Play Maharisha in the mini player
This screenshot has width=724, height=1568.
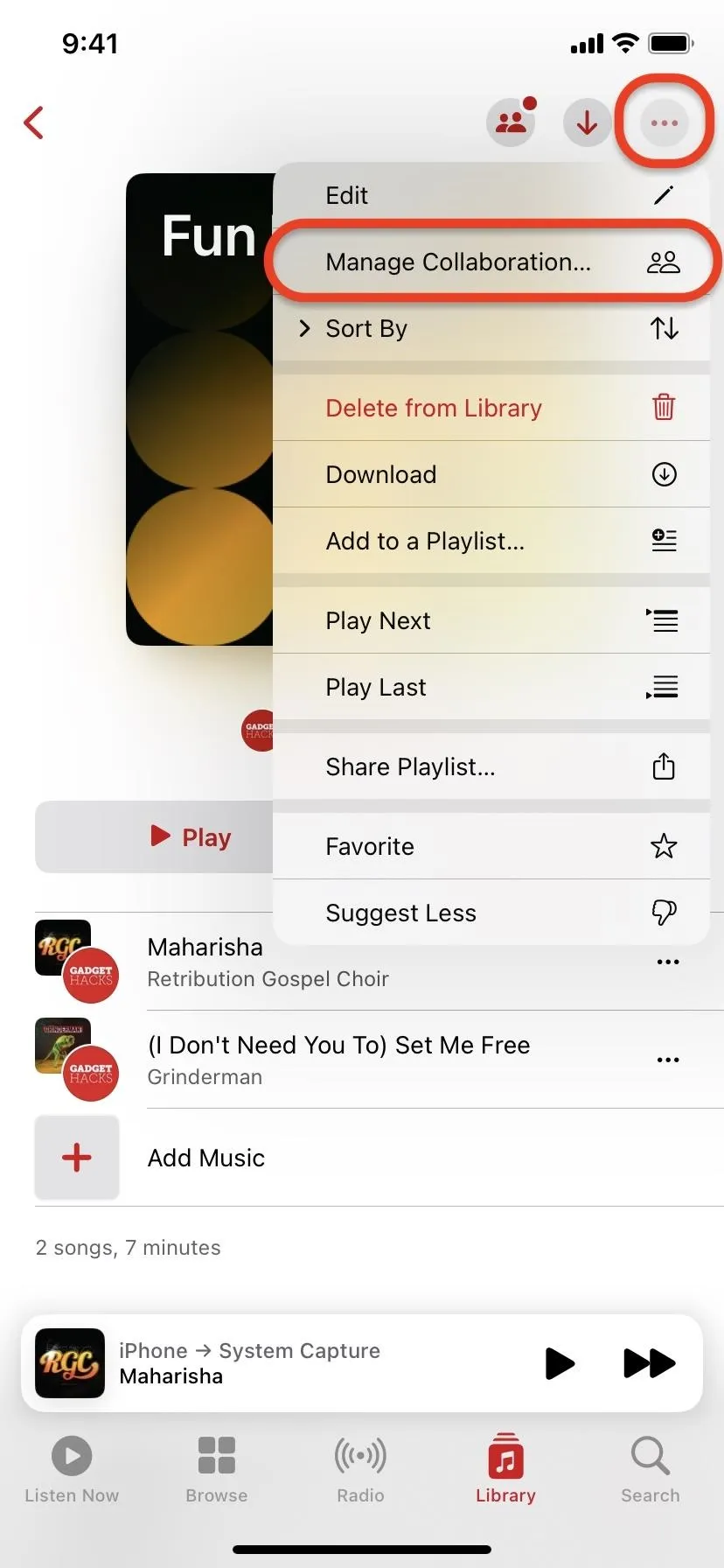pos(560,1363)
